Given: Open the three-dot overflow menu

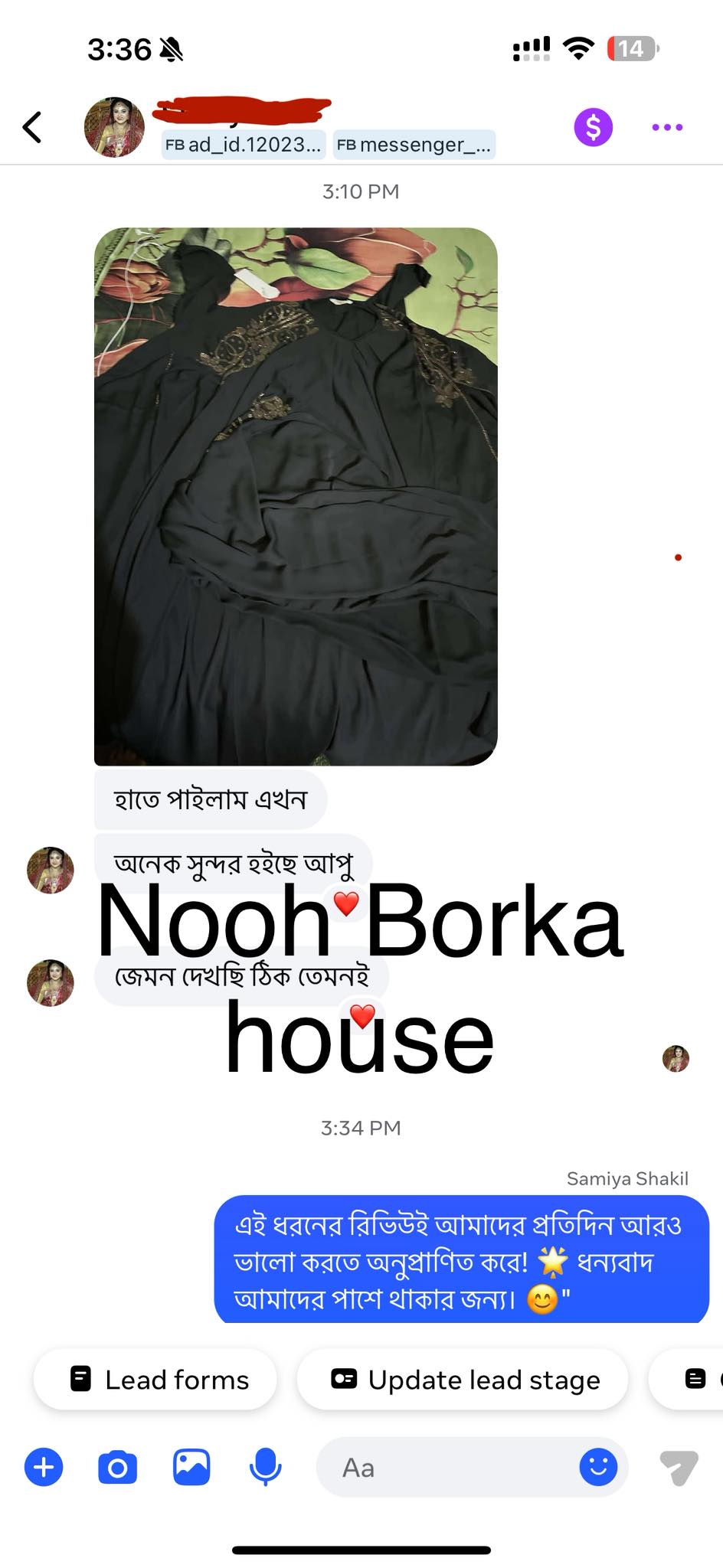Looking at the screenshot, I should point(667,127).
